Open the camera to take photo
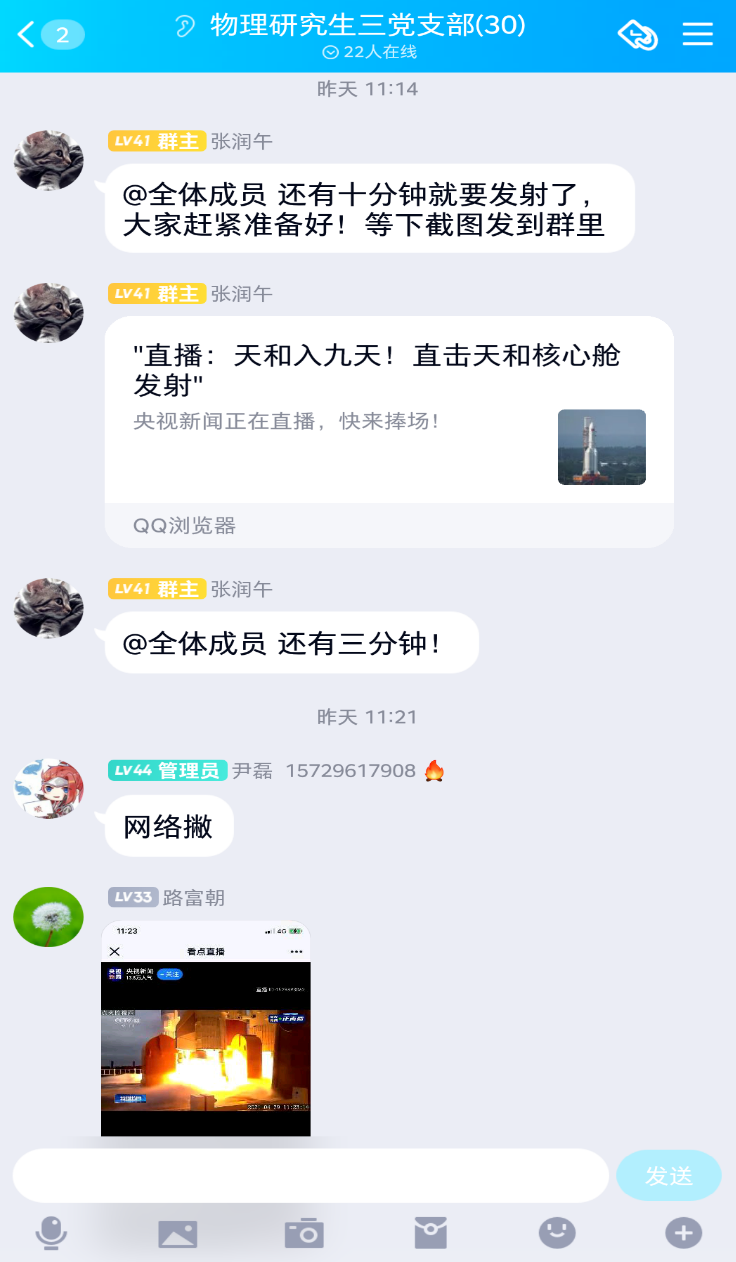736x1262 pixels. pyautogui.click(x=304, y=1234)
